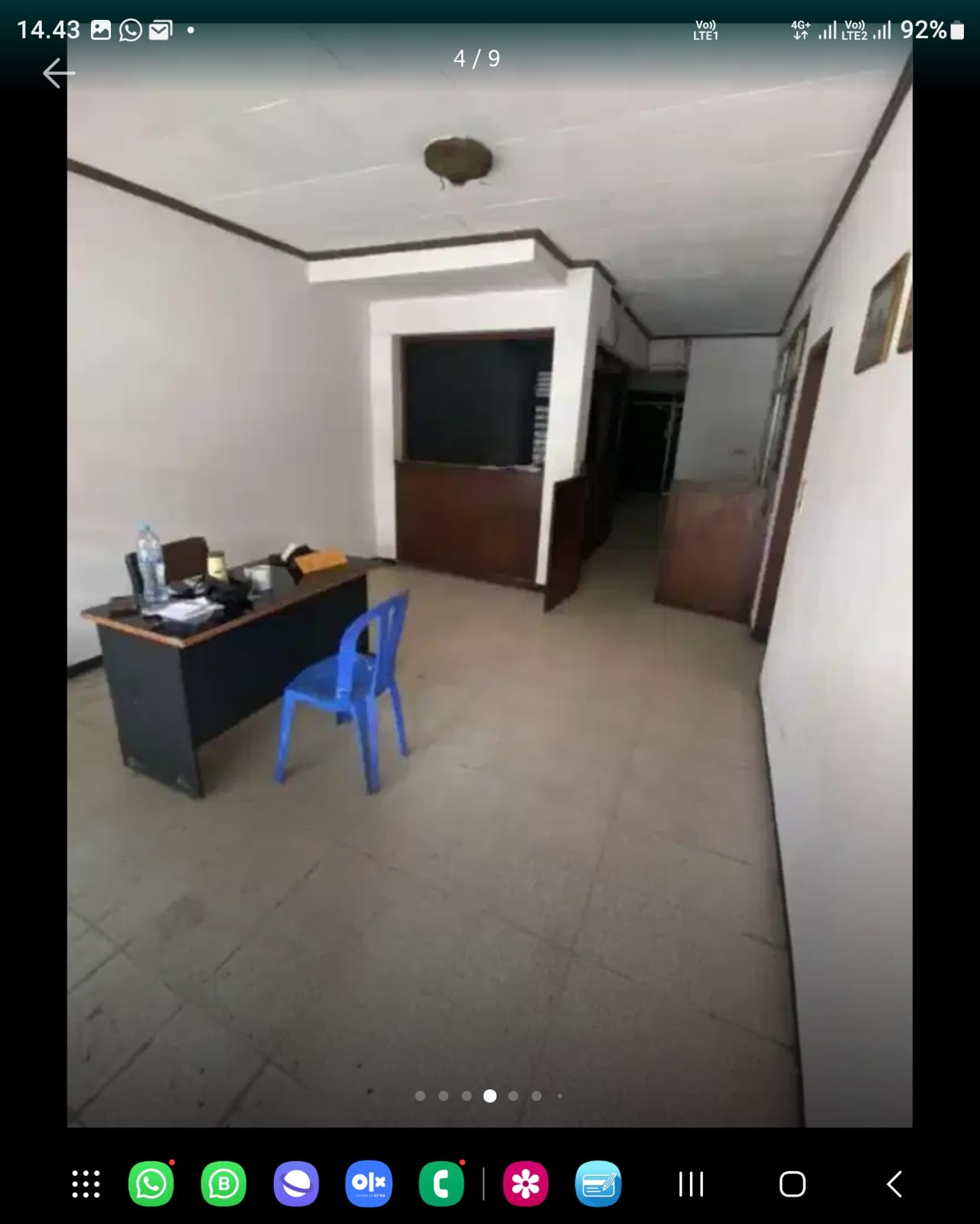This screenshot has height=1224, width=980.
Task: Go back using the top-left arrow
Action: (57, 73)
